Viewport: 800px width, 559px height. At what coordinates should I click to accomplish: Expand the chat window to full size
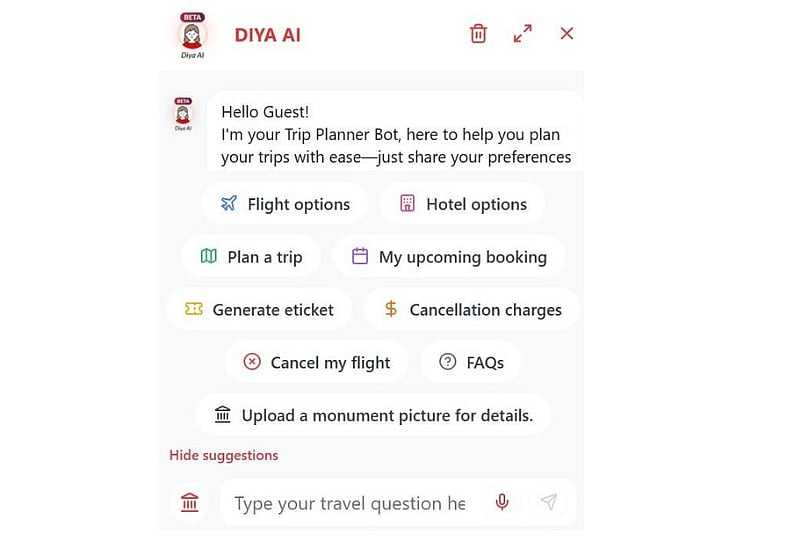(x=523, y=34)
